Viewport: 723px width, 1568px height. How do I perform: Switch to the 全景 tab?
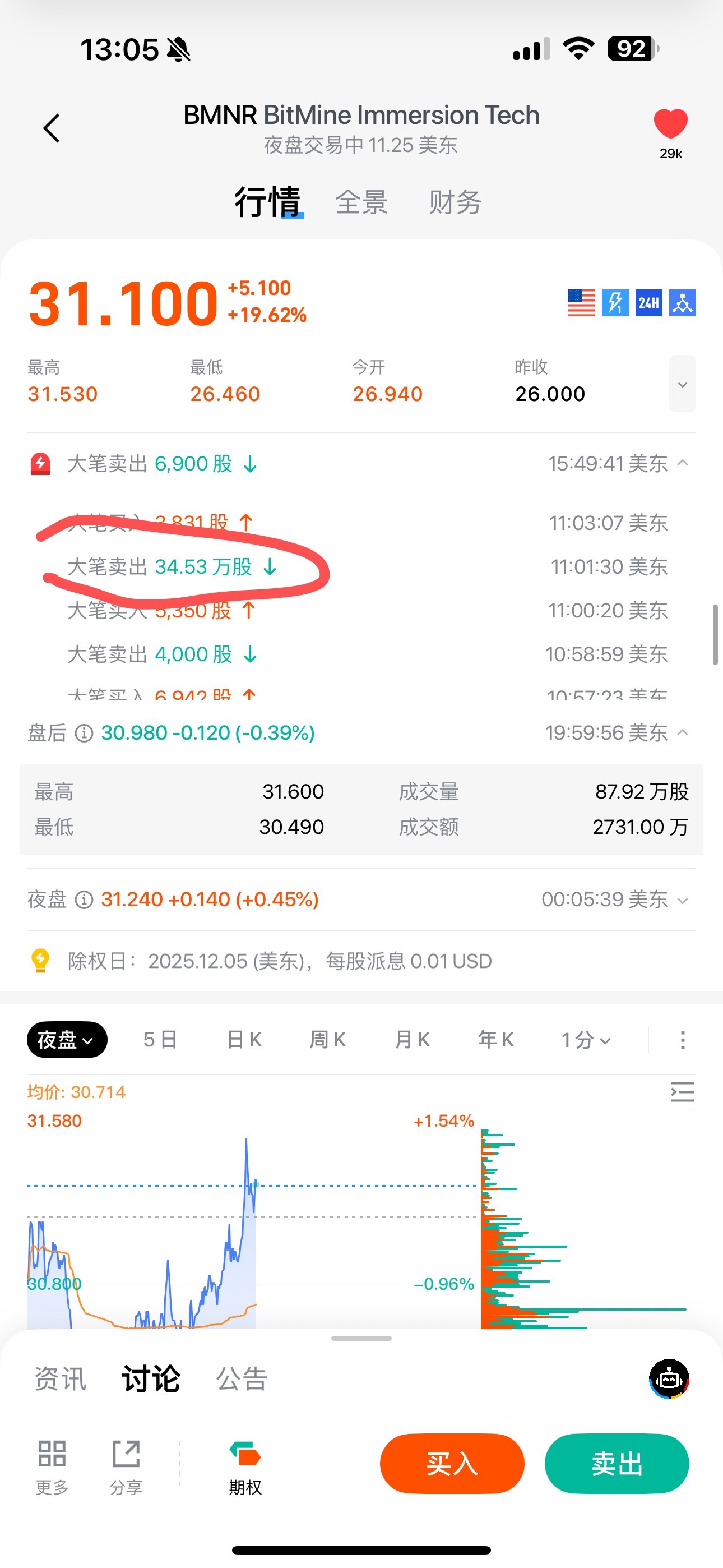pos(361,202)
